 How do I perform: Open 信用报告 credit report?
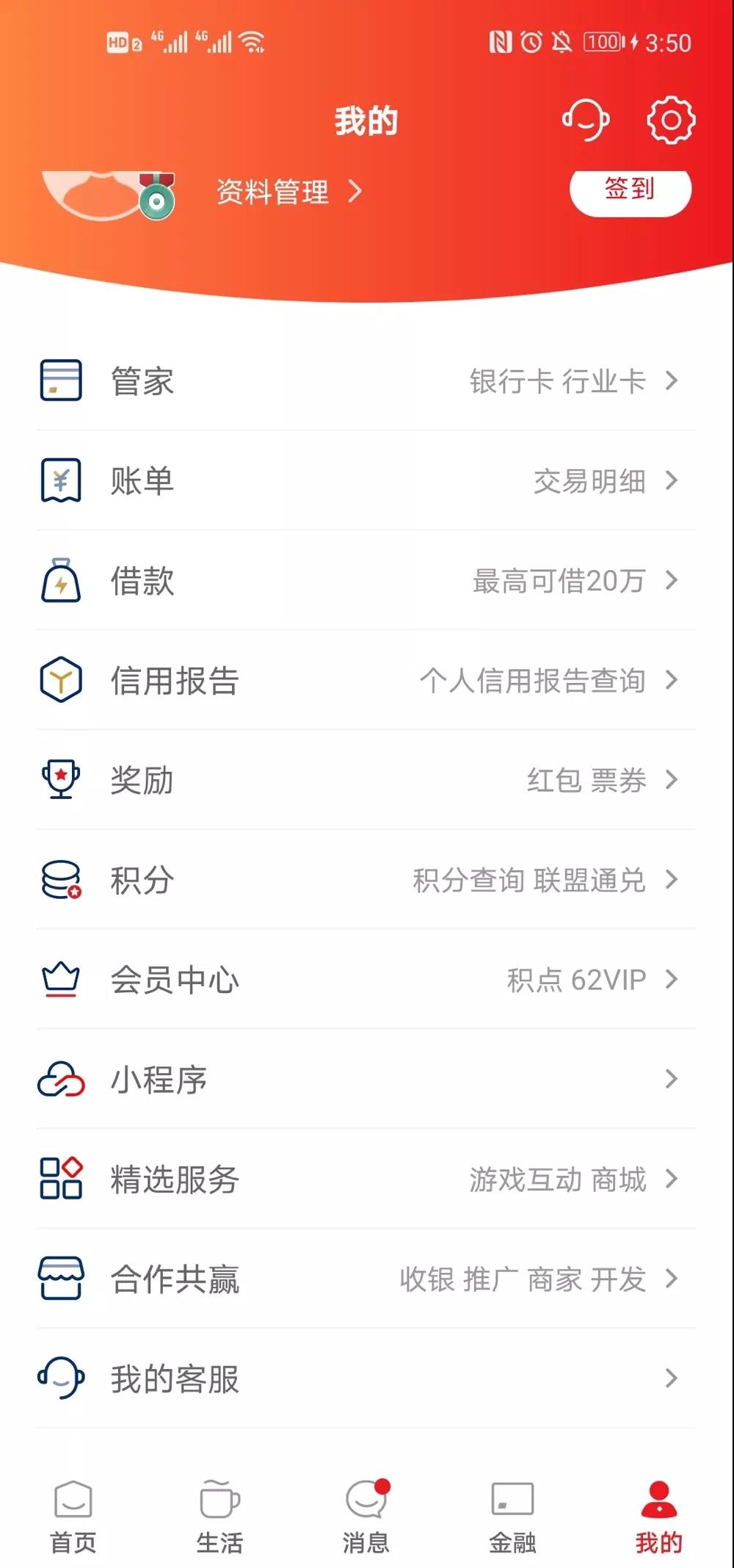point(366,680)
